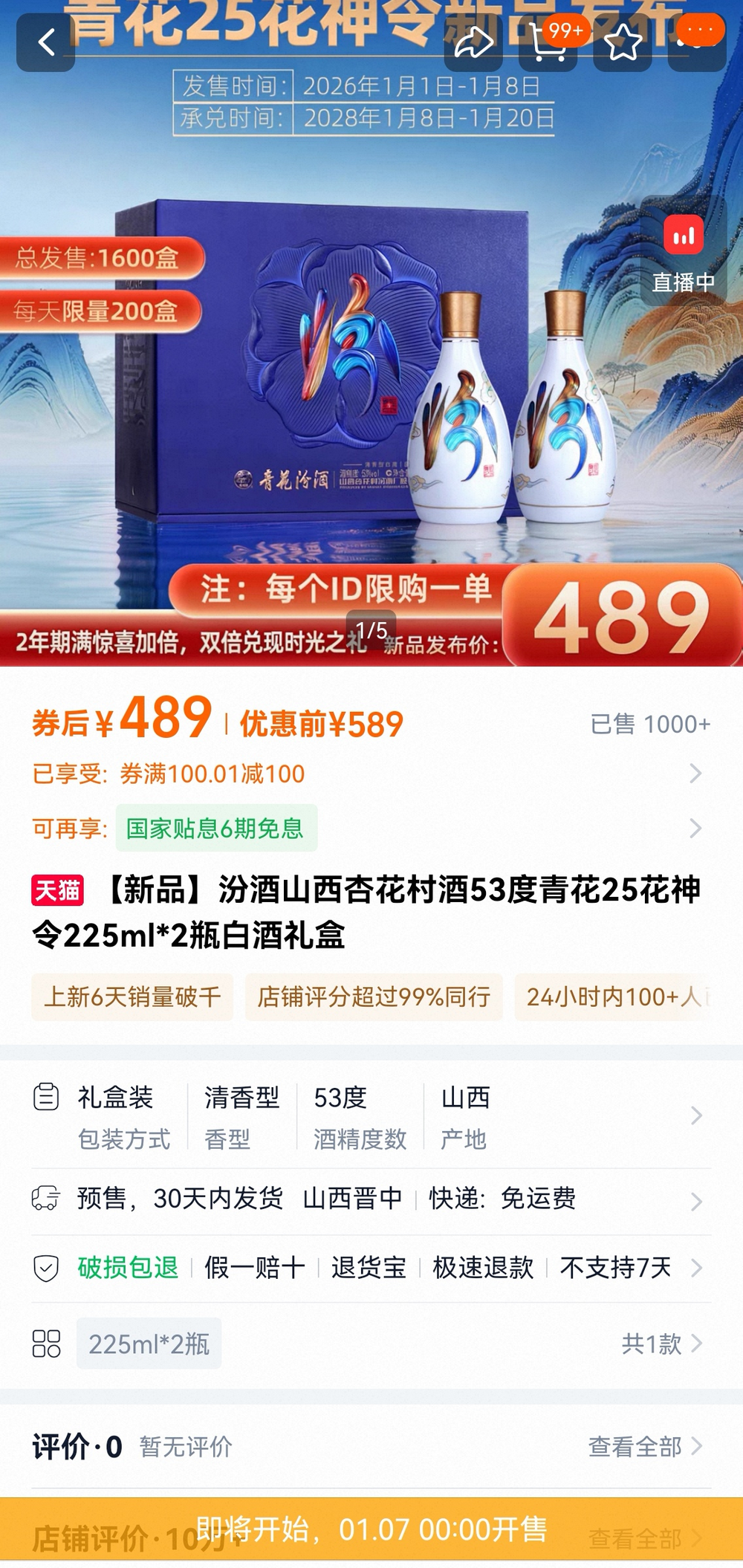Tap the 上新6天销量破千 tag

[x=132, y=997]
